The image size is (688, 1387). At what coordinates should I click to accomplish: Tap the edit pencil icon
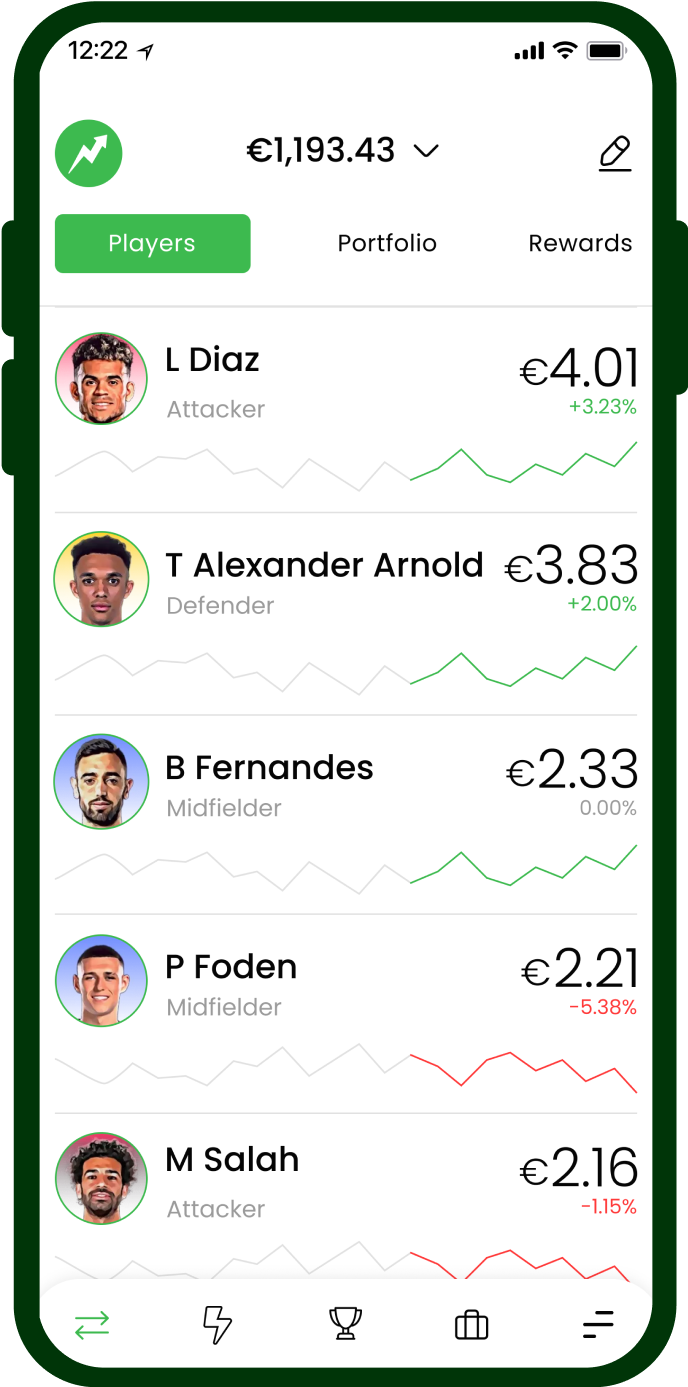click(x=615, y=154)
